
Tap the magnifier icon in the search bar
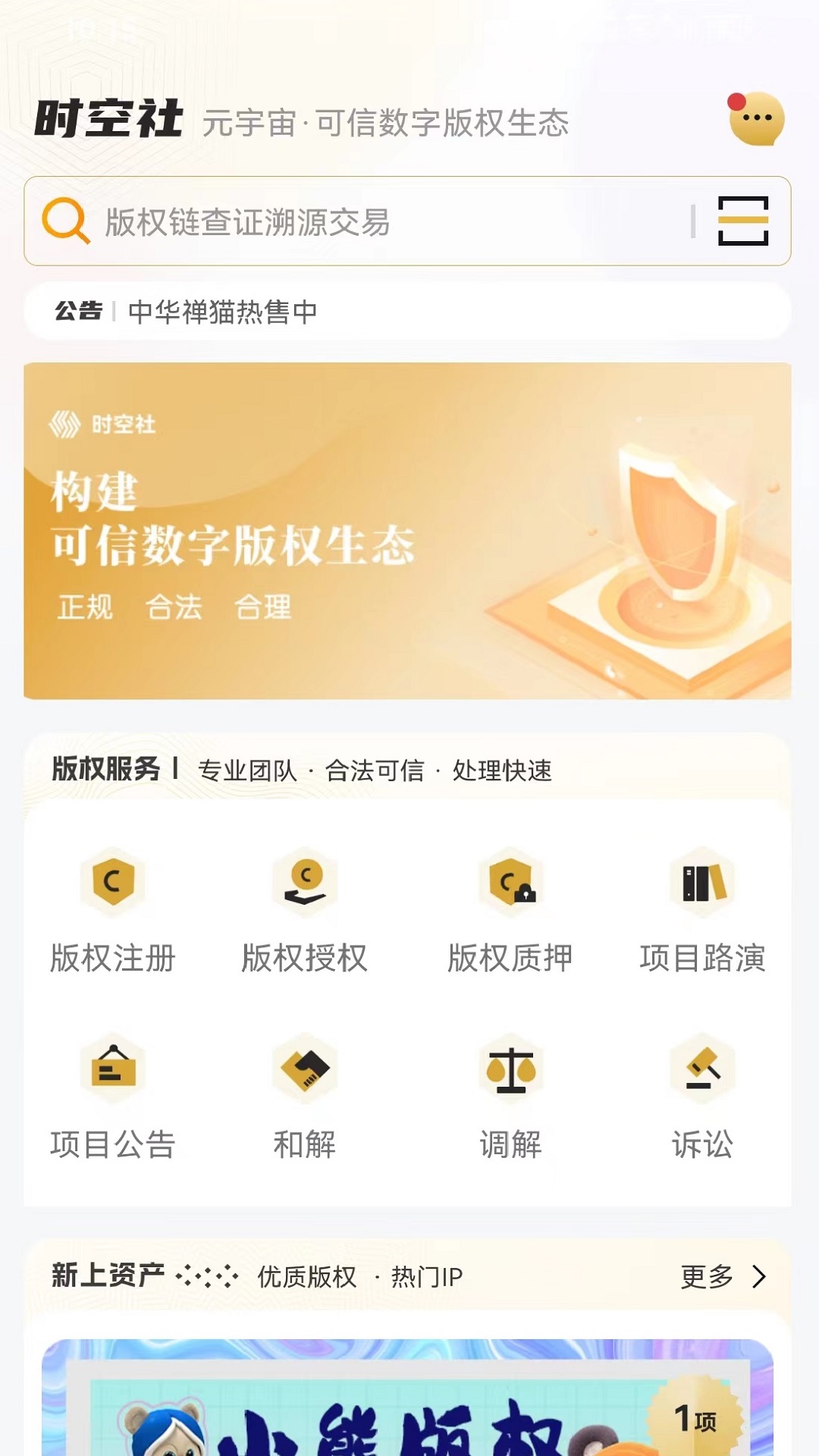click(x=64, y=220)
